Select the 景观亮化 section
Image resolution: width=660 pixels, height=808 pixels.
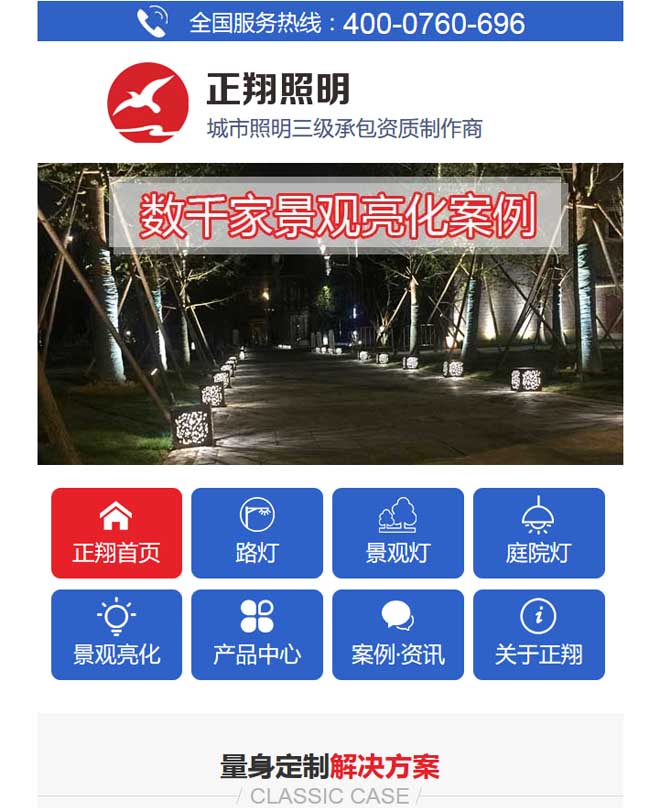[116, 635]
